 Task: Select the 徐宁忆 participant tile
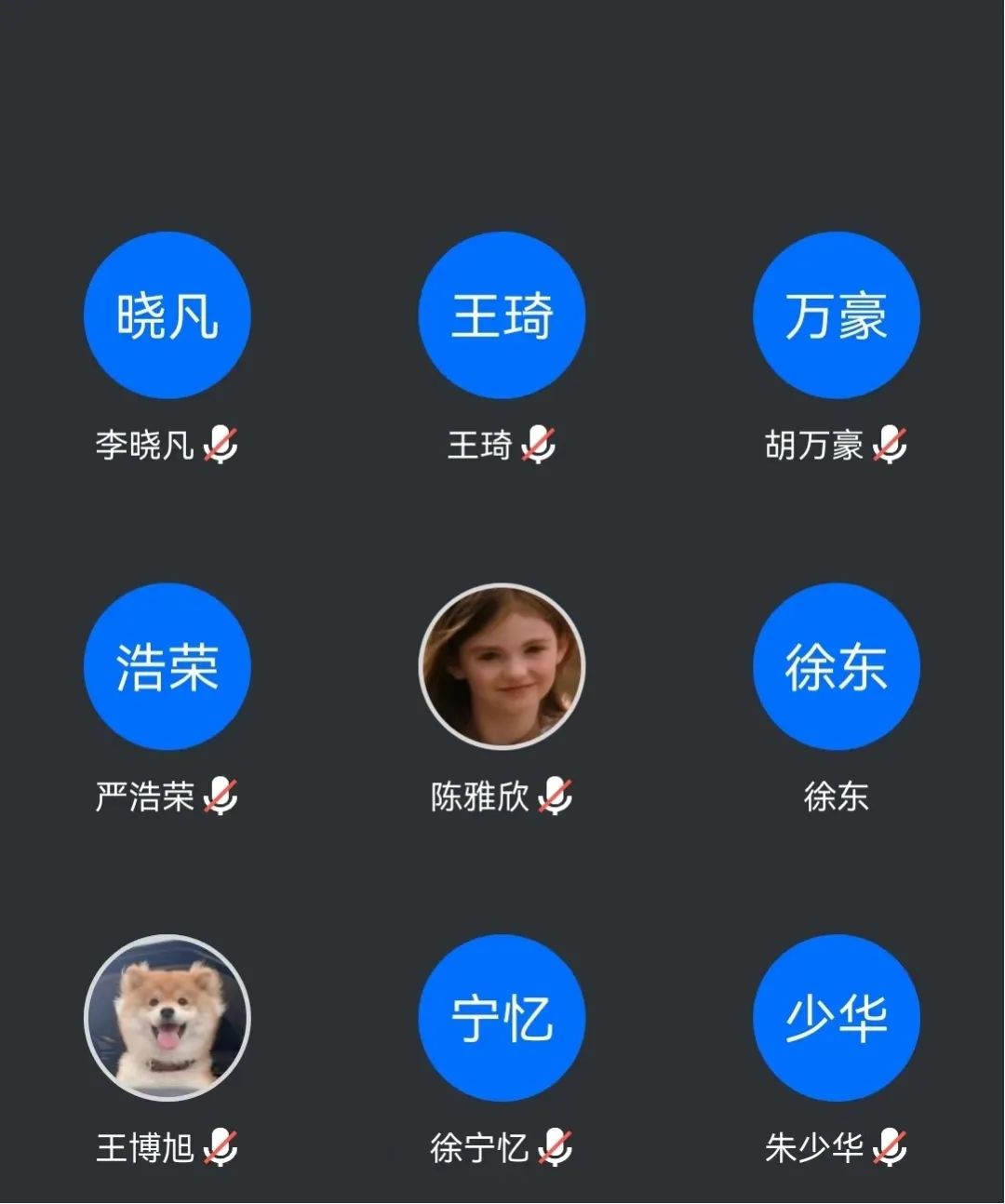click(x=502, y=1018)
